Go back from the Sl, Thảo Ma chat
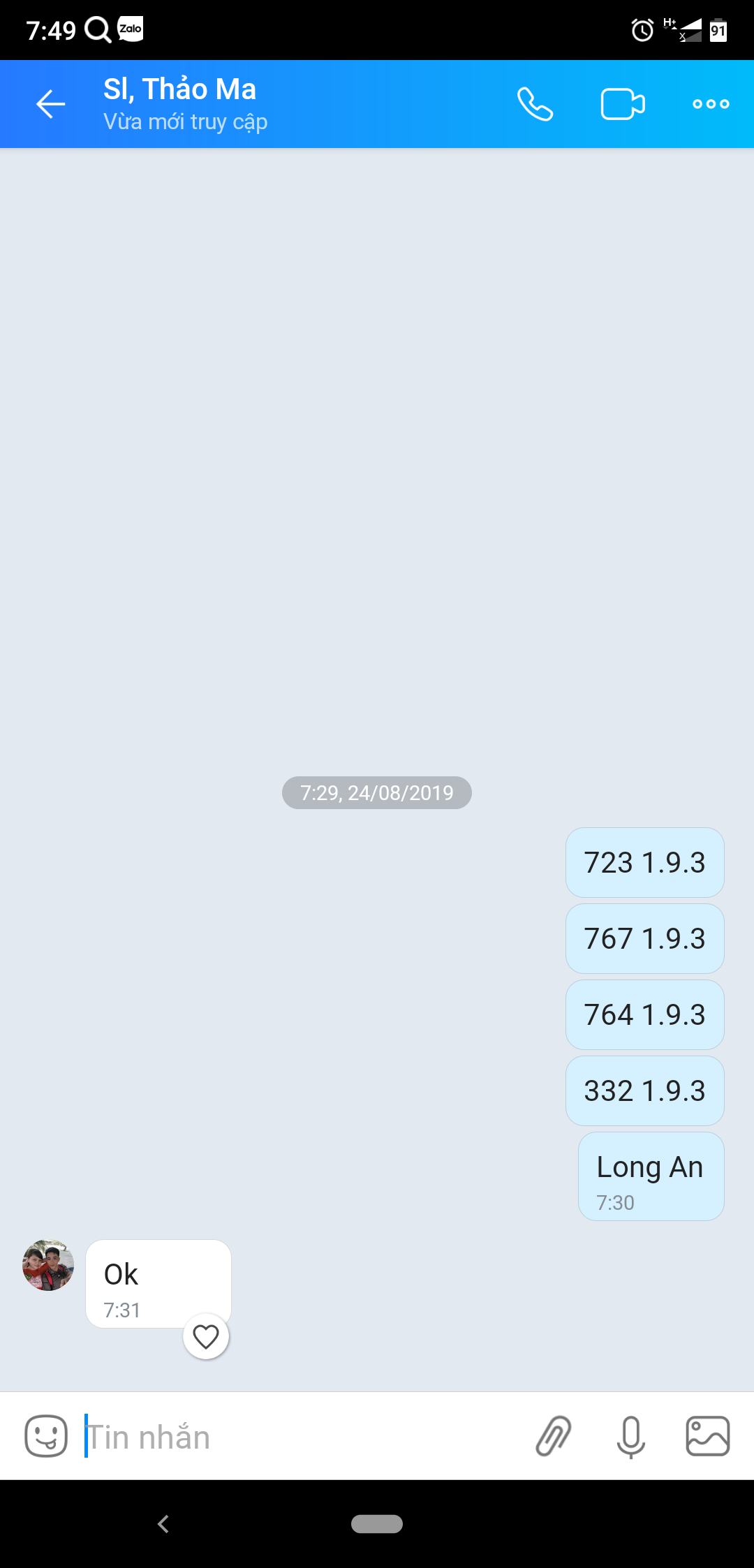 tap(51, 104)
